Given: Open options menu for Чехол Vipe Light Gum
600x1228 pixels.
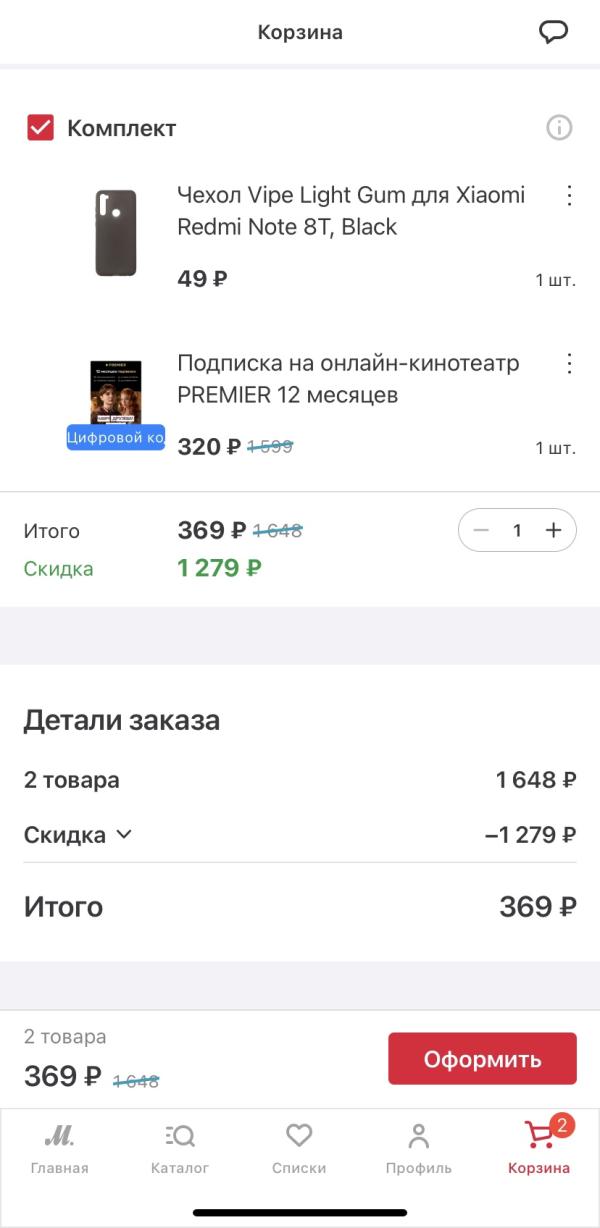Looking at the screenshot, I should point(569,196).
